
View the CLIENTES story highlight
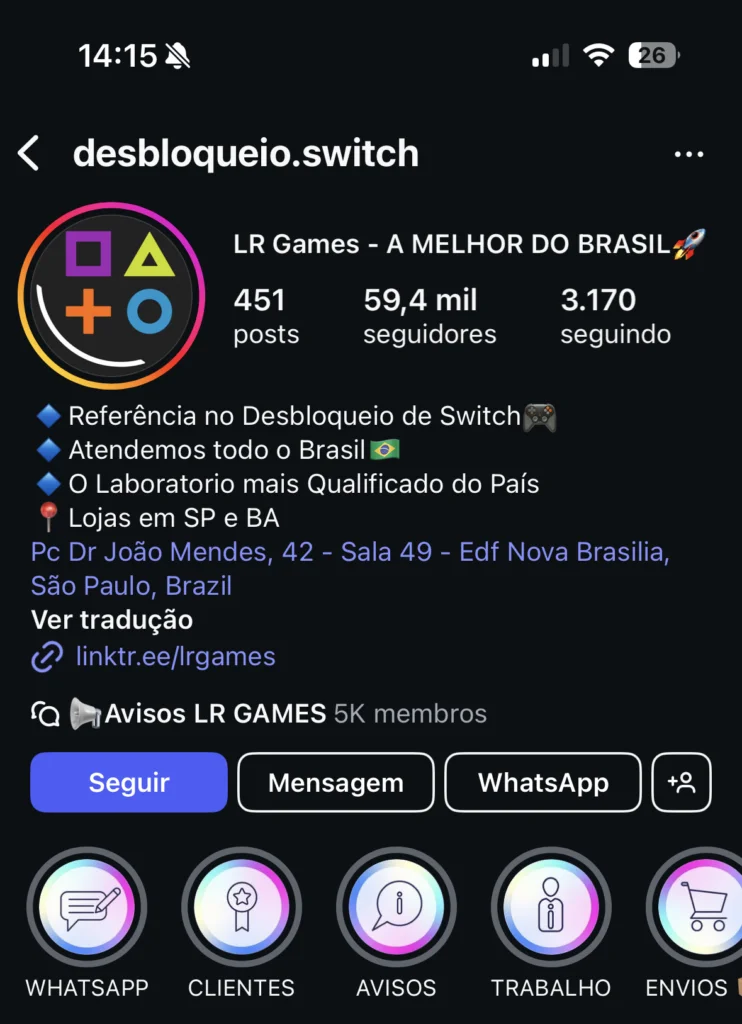(241, 907)
